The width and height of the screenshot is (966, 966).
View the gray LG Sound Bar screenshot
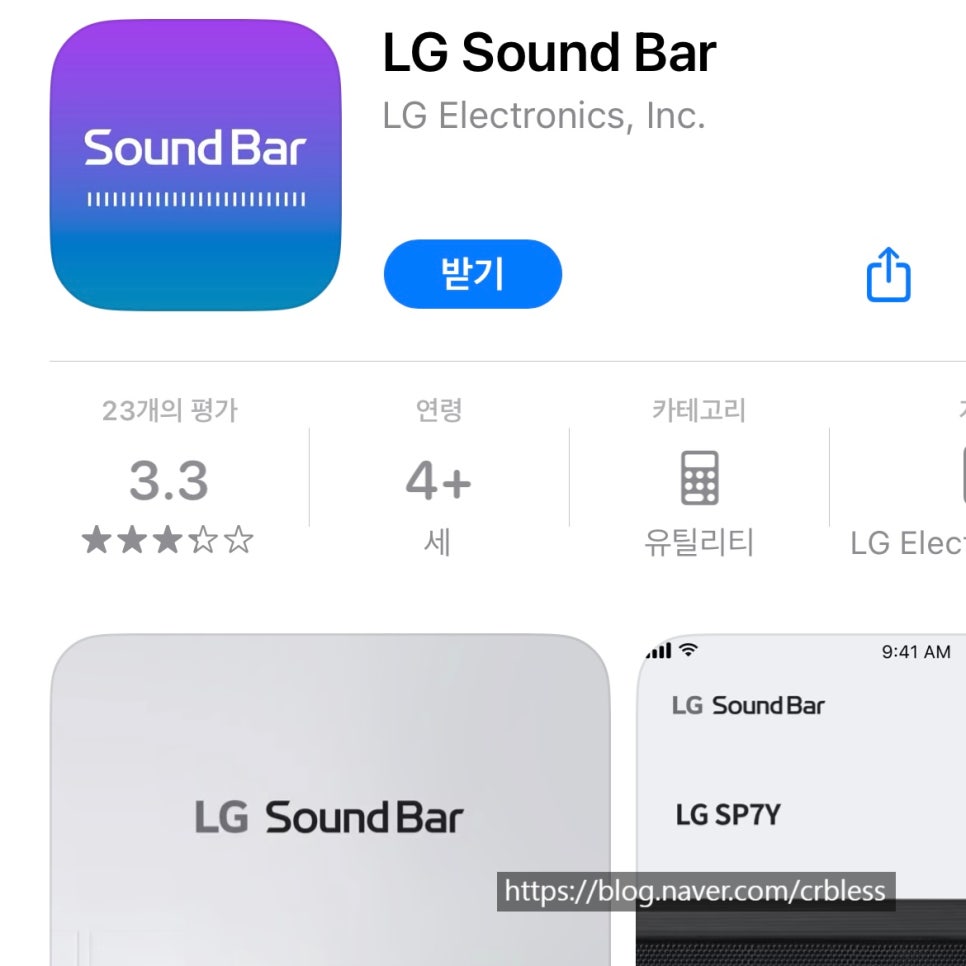[x=330, y=800]
